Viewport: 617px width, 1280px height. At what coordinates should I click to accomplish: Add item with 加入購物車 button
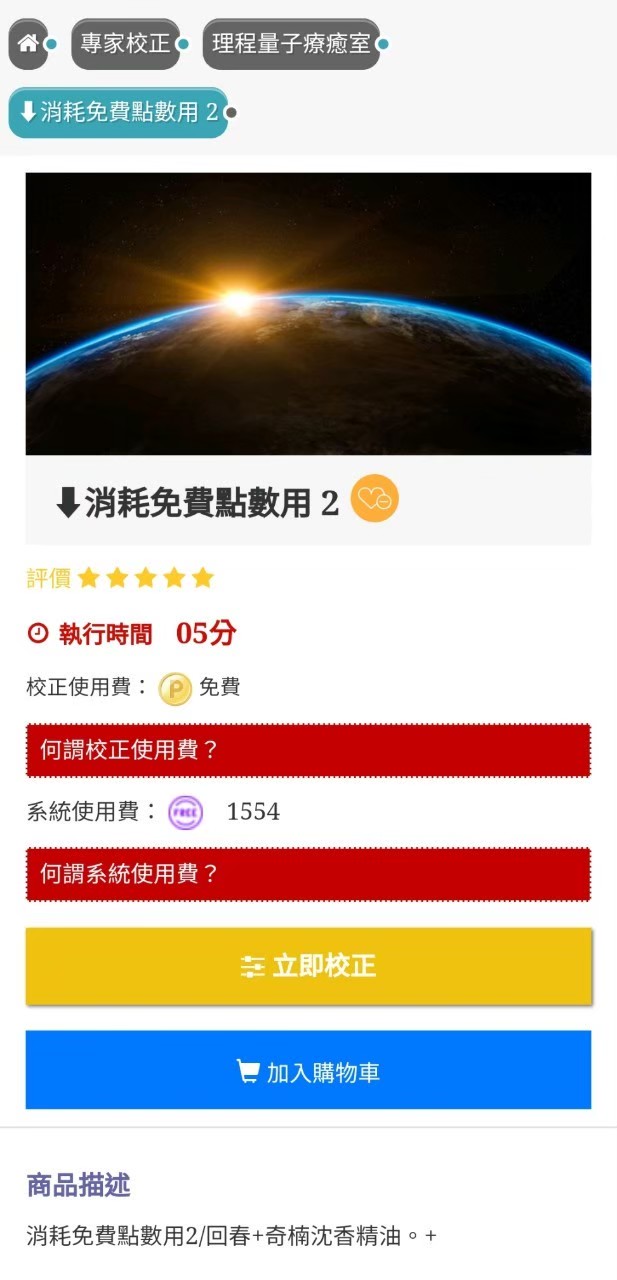tap(308, 1071)
